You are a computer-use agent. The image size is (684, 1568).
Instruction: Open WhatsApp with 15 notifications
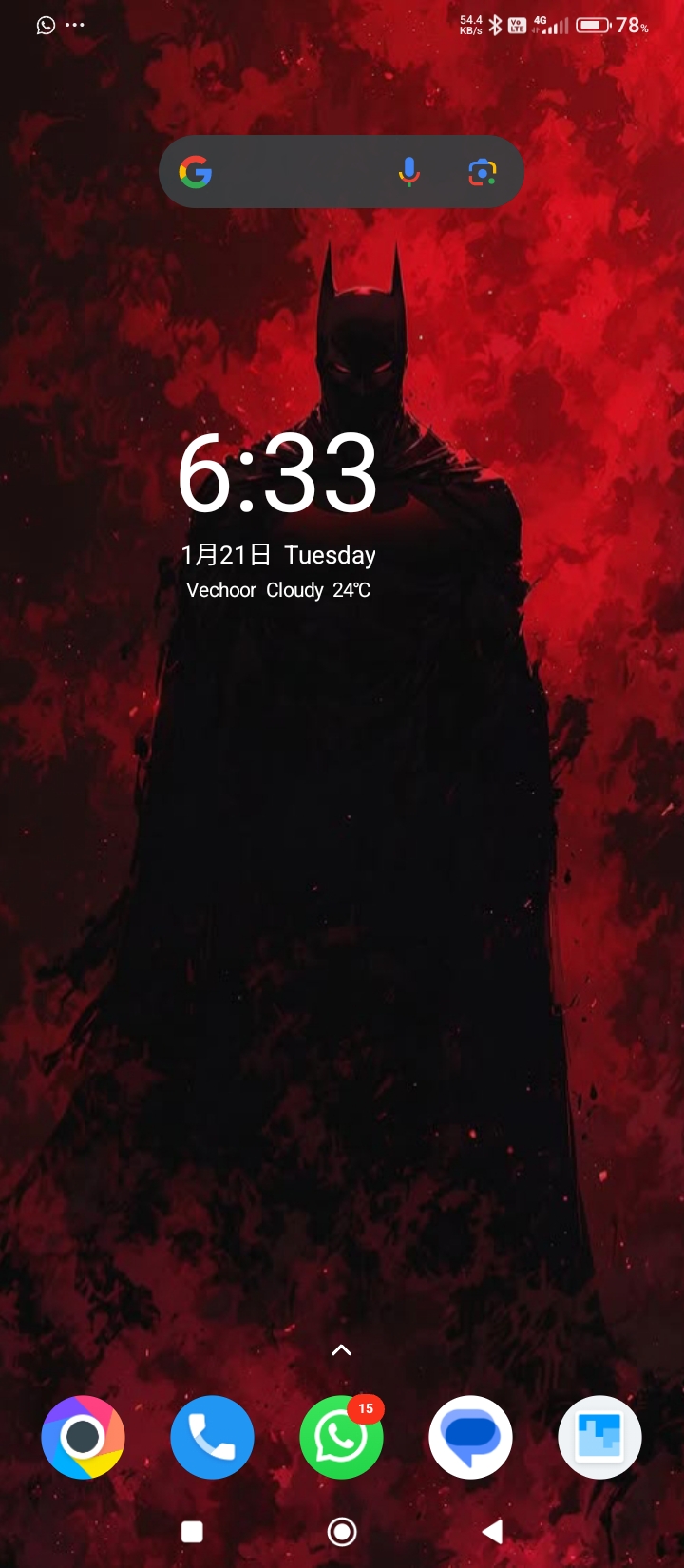341,1437
